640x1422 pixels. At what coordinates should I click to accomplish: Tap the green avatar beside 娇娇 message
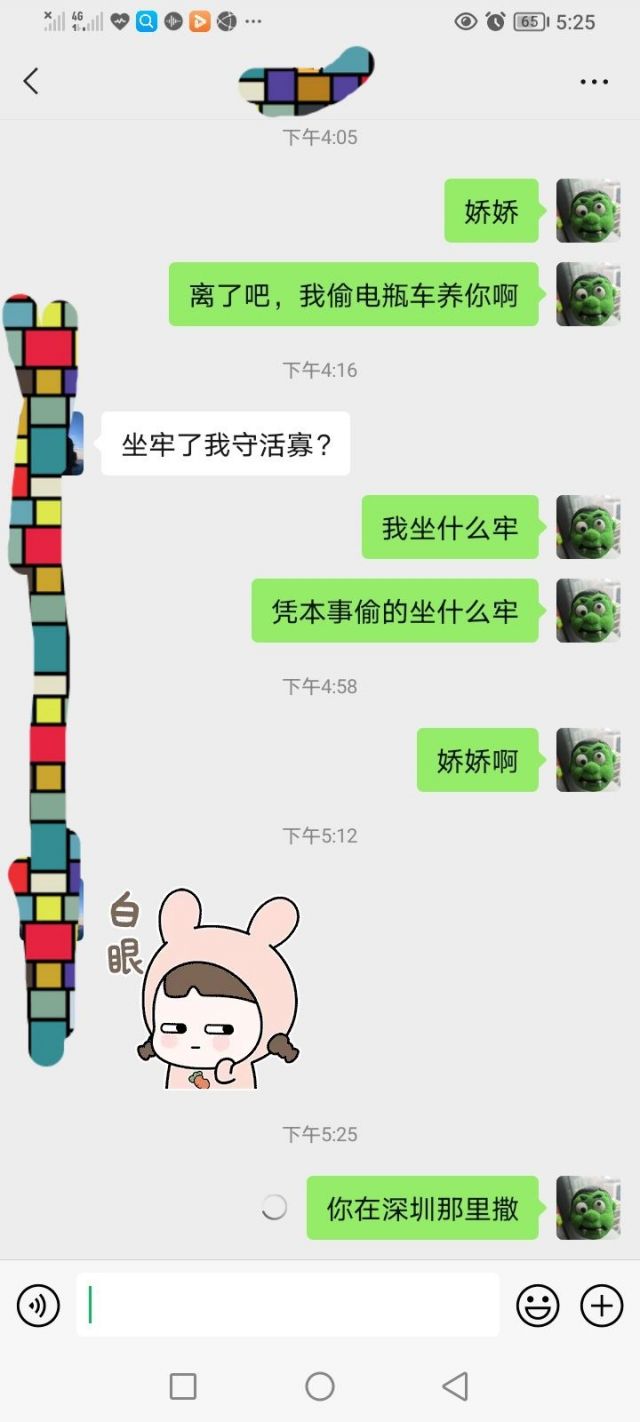pyautogui.click(x=587, y=211)
